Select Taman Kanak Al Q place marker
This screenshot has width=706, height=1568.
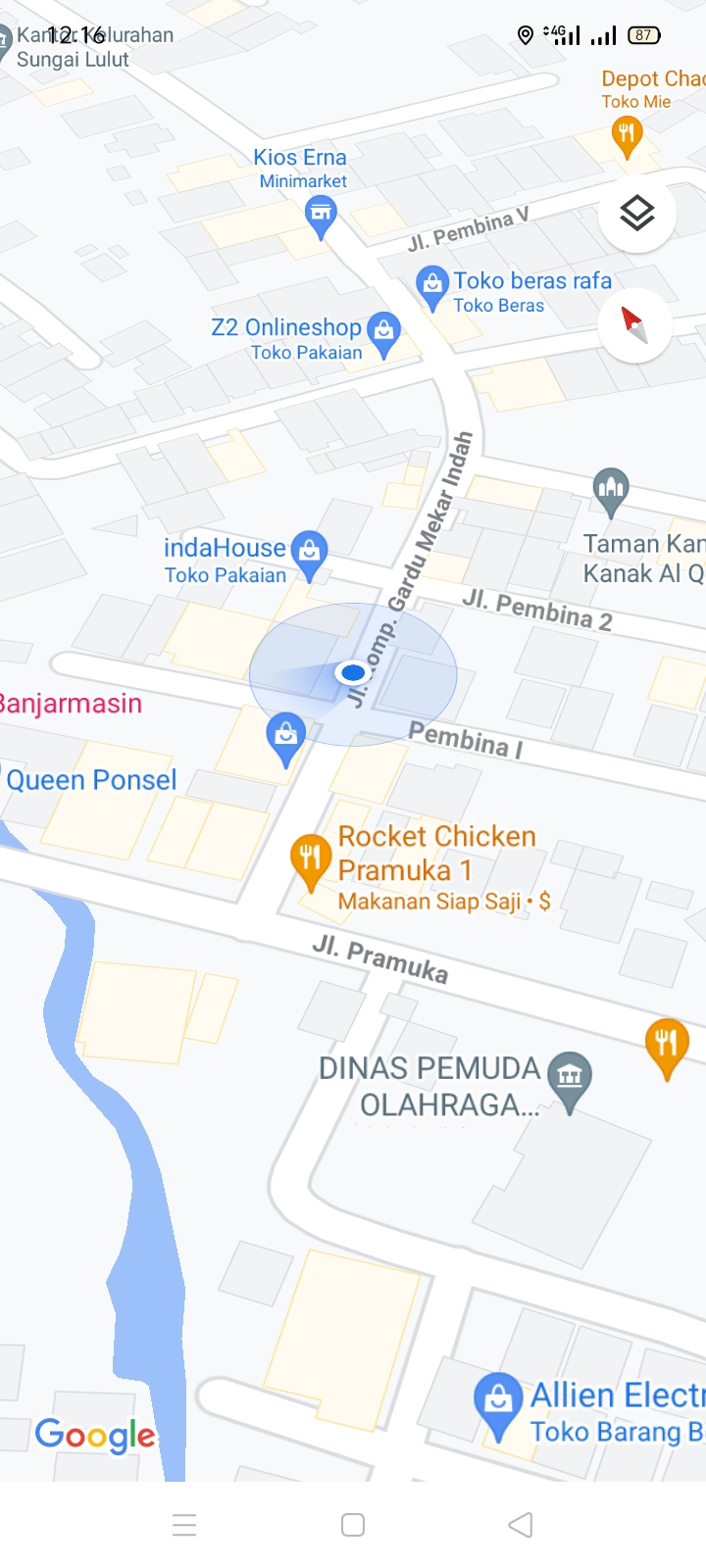611,489
